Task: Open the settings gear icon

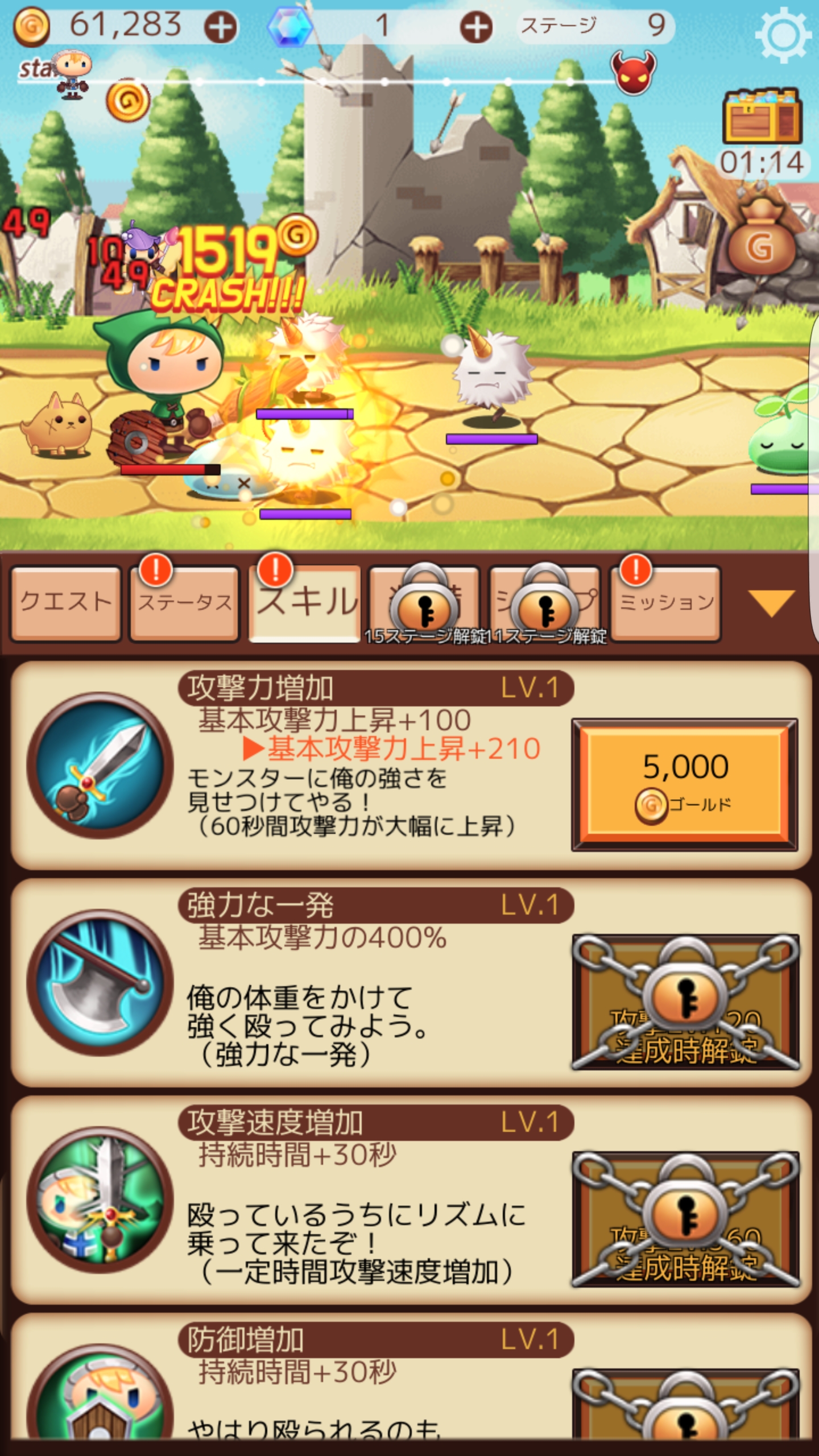Action: click(784, 35)
